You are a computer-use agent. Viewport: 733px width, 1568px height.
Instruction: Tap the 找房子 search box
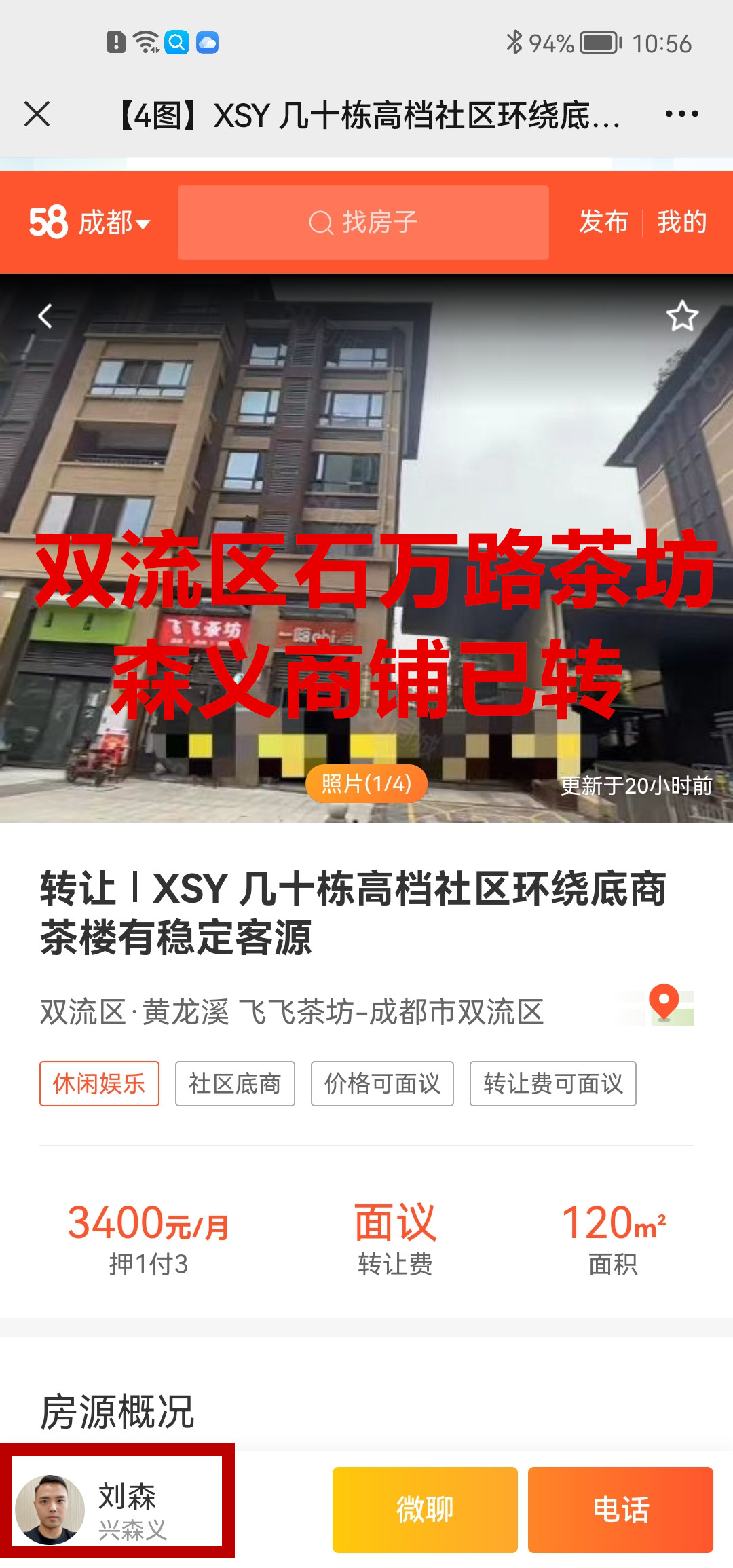[363, 223]
